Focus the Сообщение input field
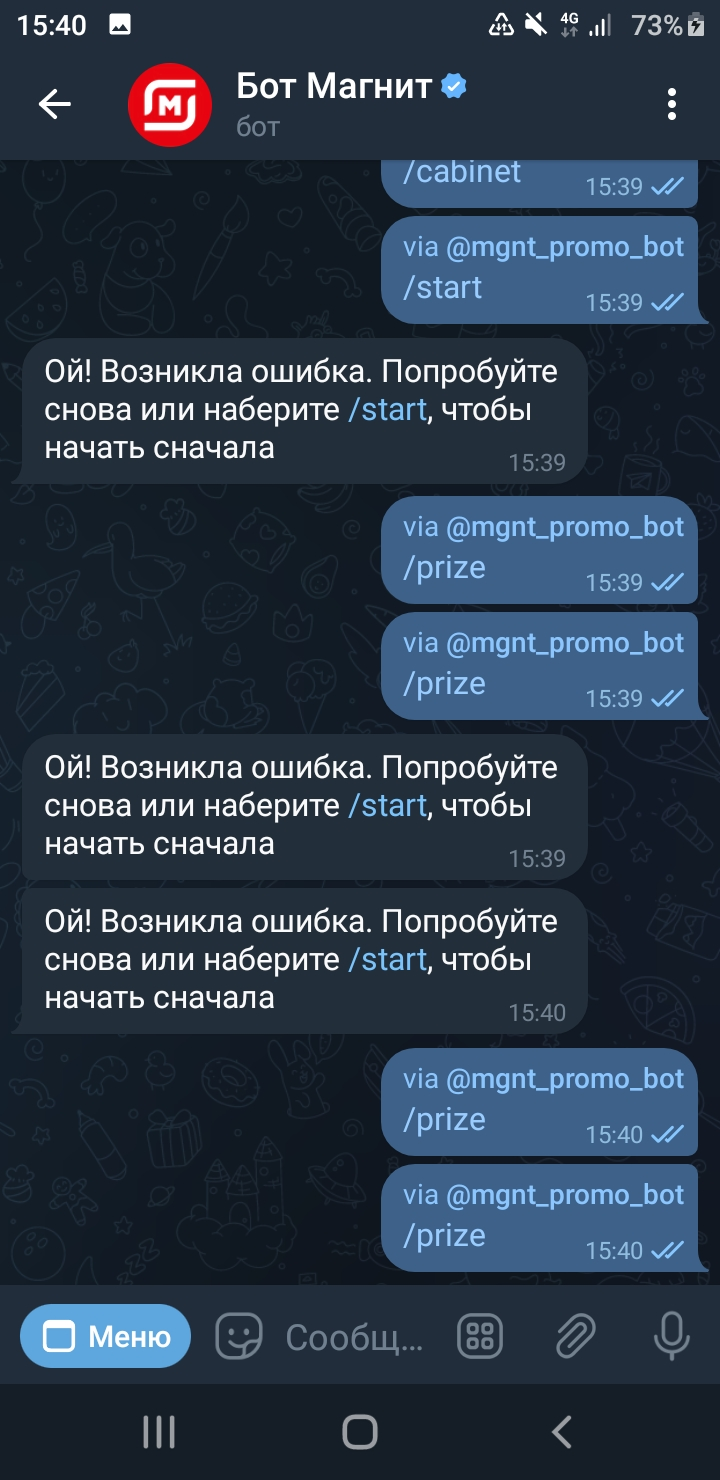Screen dimensions: 720x1480 pyautogui.click(x=355, y=1337)
